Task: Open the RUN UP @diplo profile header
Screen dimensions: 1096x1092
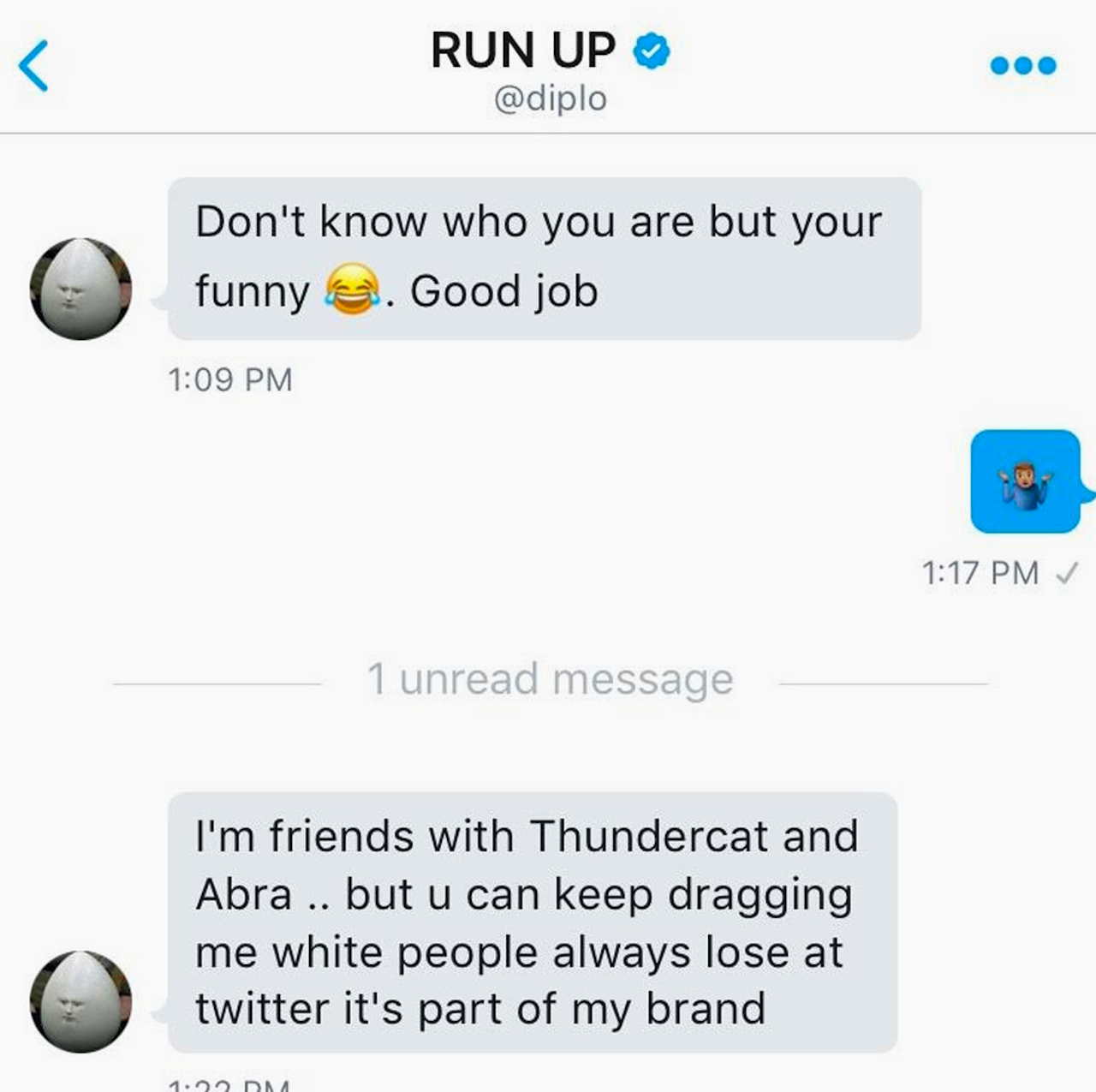Action: (x=549, y=71)
